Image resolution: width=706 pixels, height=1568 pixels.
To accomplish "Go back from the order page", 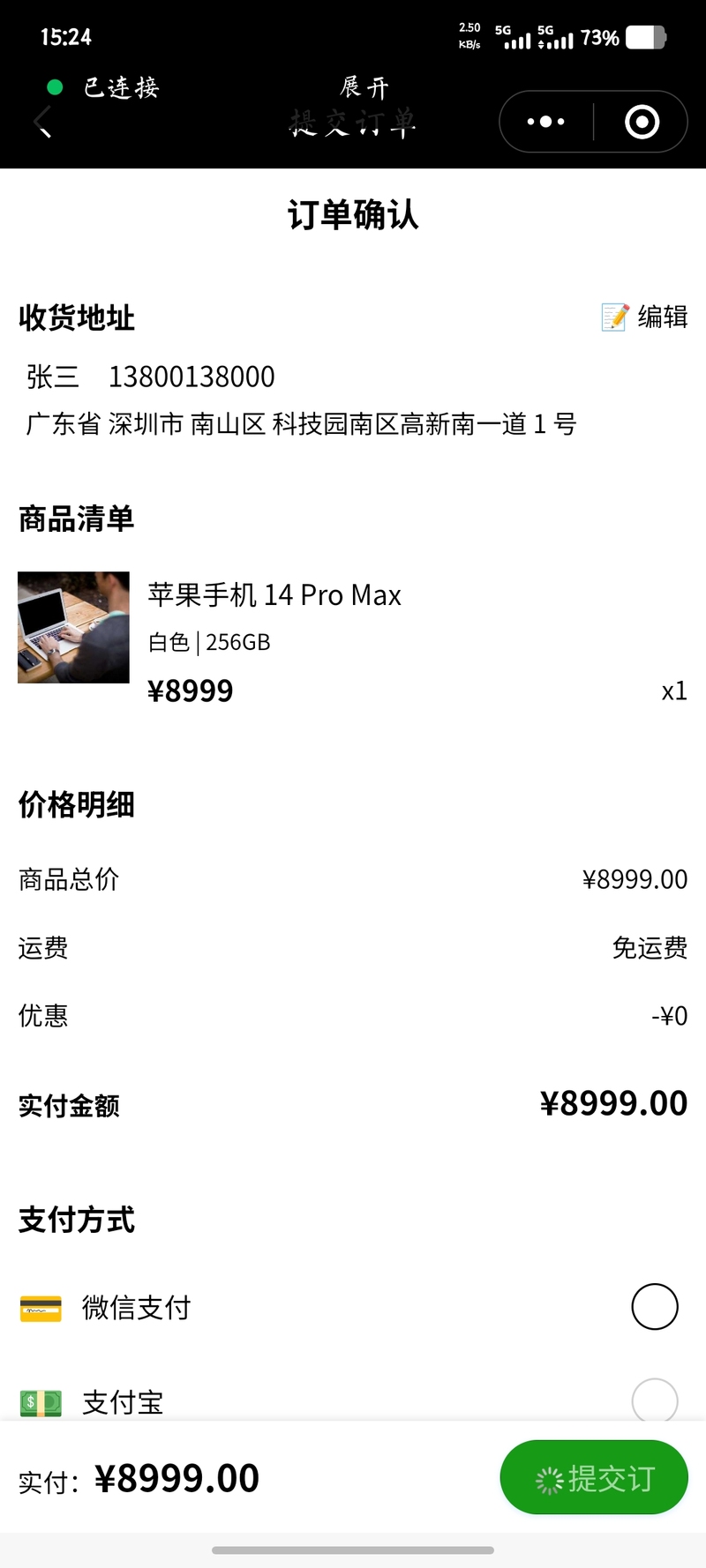I will pyautogui.click(x=42, y=122).
